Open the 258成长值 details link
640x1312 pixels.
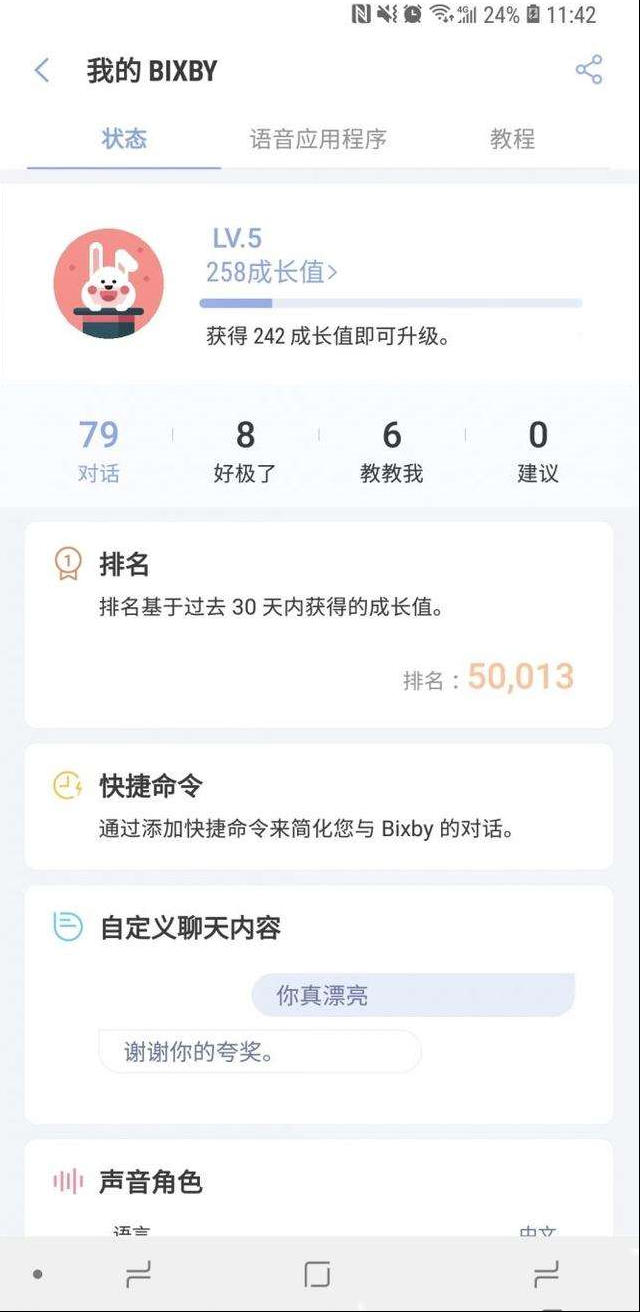pos(272,272)
